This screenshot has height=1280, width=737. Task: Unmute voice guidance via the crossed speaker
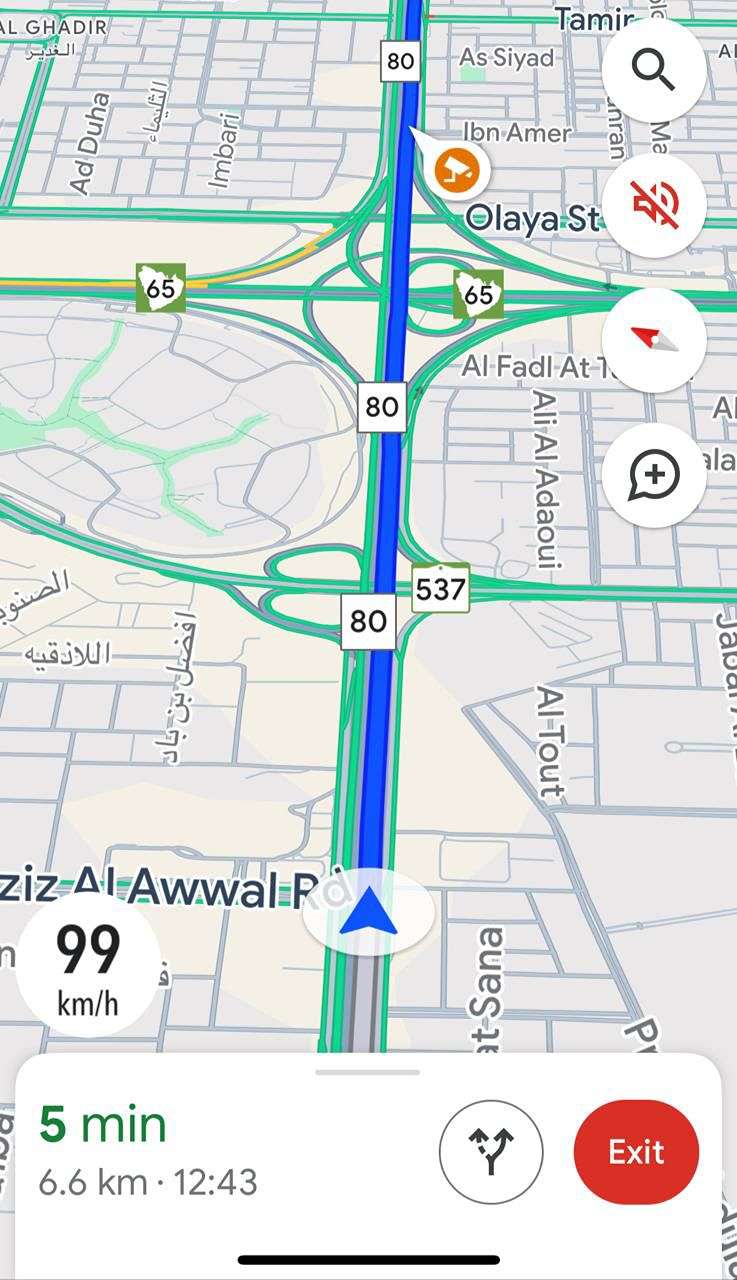[654, 205]
